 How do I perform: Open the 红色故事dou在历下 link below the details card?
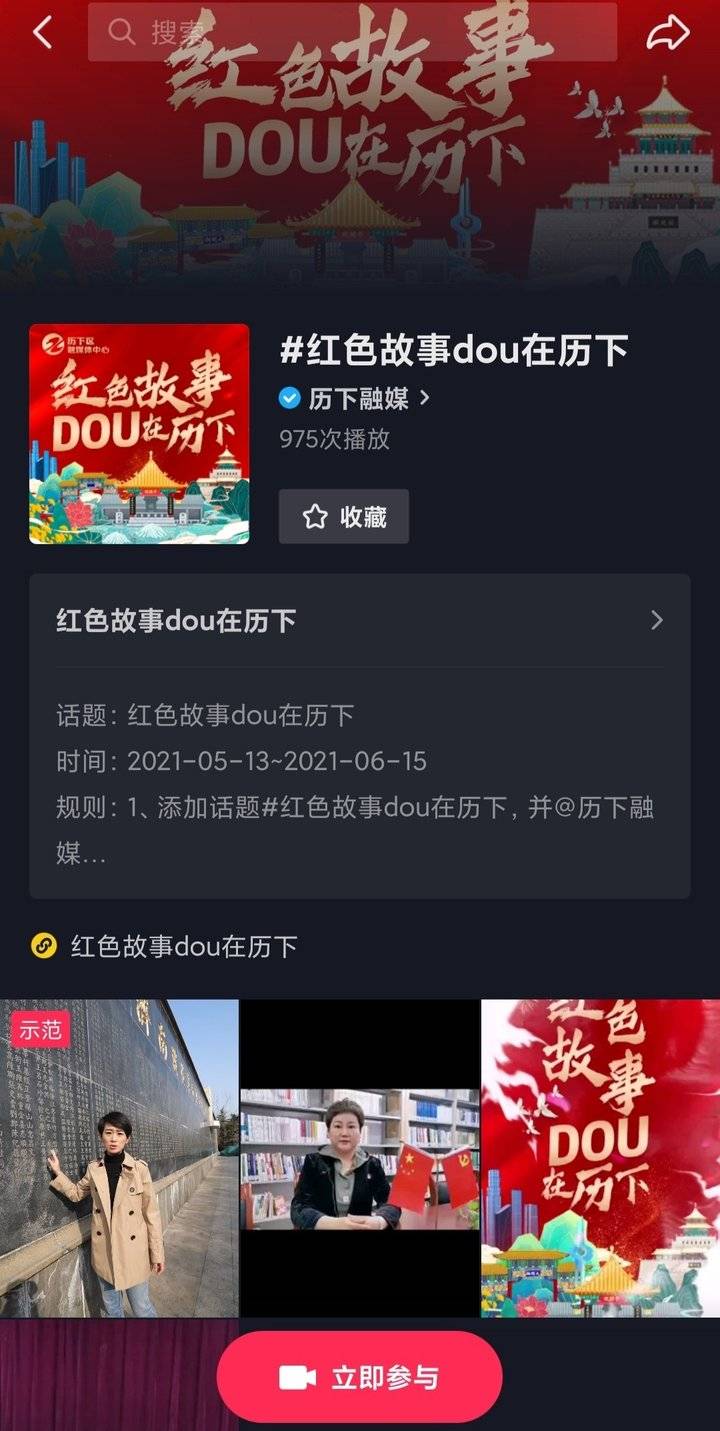click(x=183, y=946)
